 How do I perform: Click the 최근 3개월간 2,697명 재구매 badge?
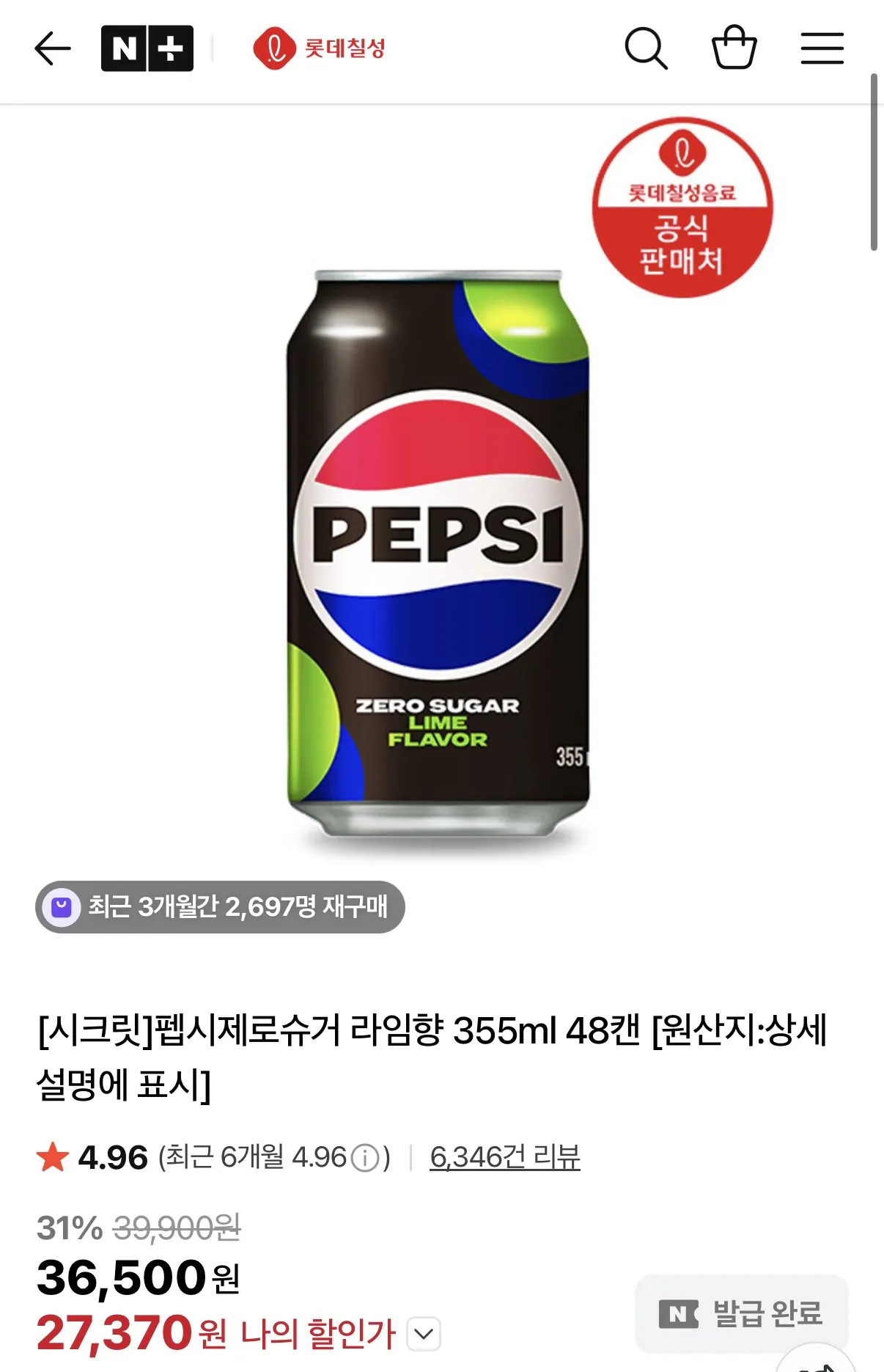220,909
